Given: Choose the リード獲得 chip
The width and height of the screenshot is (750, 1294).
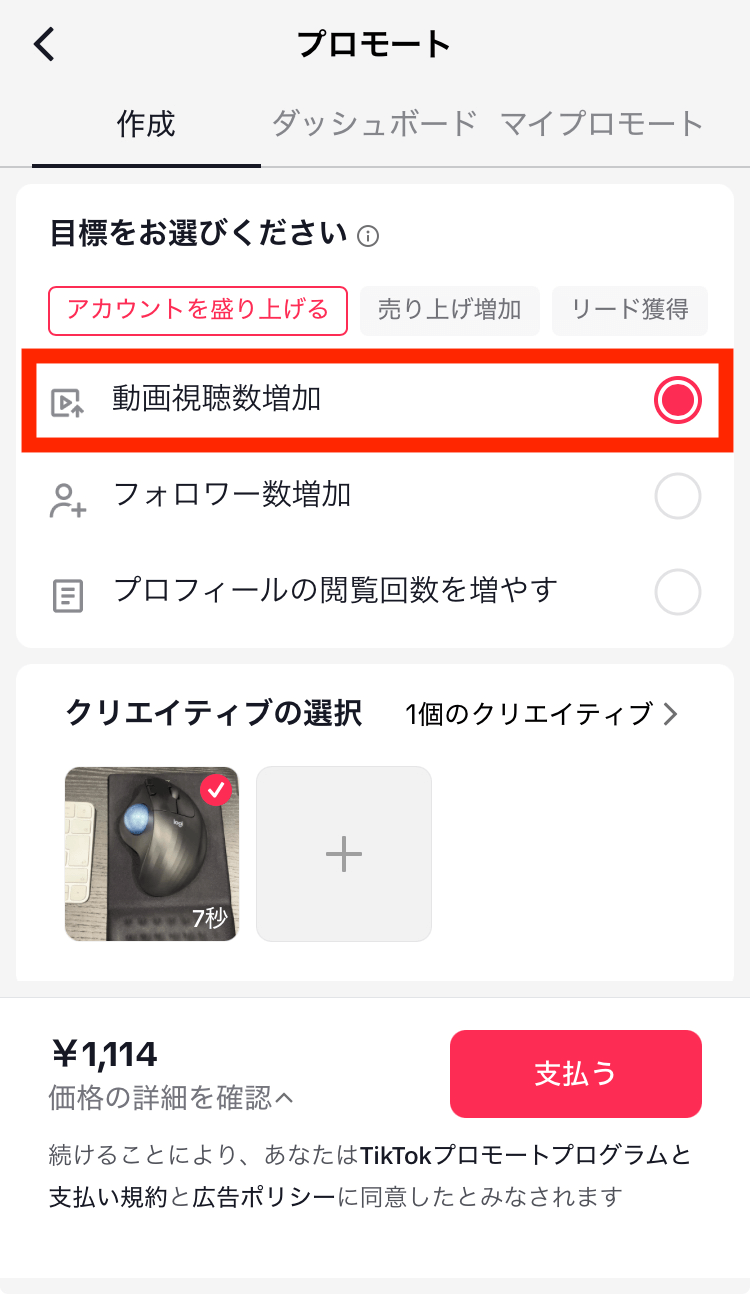Looking at the screenshot, I should tap(629, 310).
